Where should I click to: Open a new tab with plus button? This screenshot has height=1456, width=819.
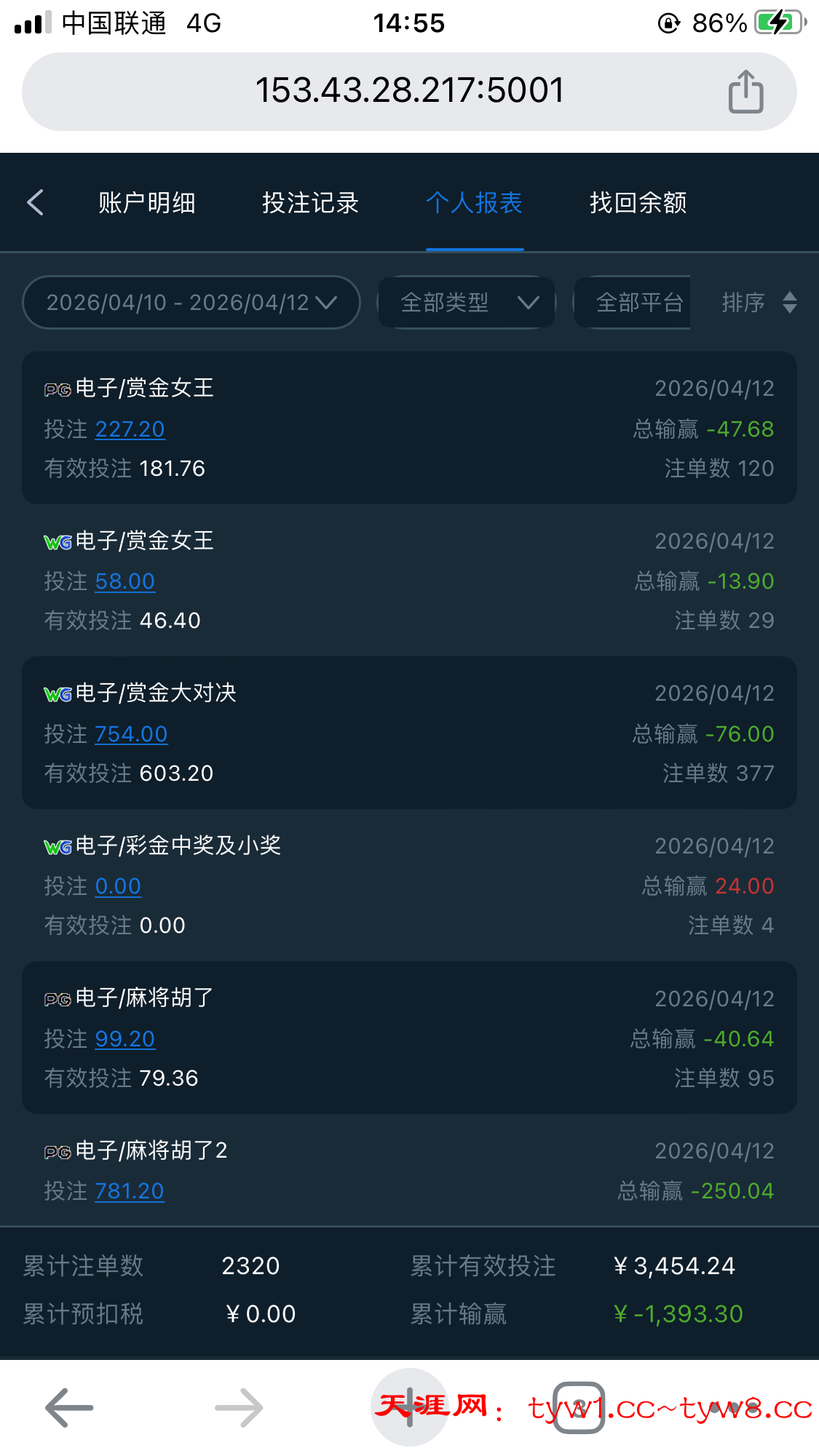click(x=409, y=1408)
